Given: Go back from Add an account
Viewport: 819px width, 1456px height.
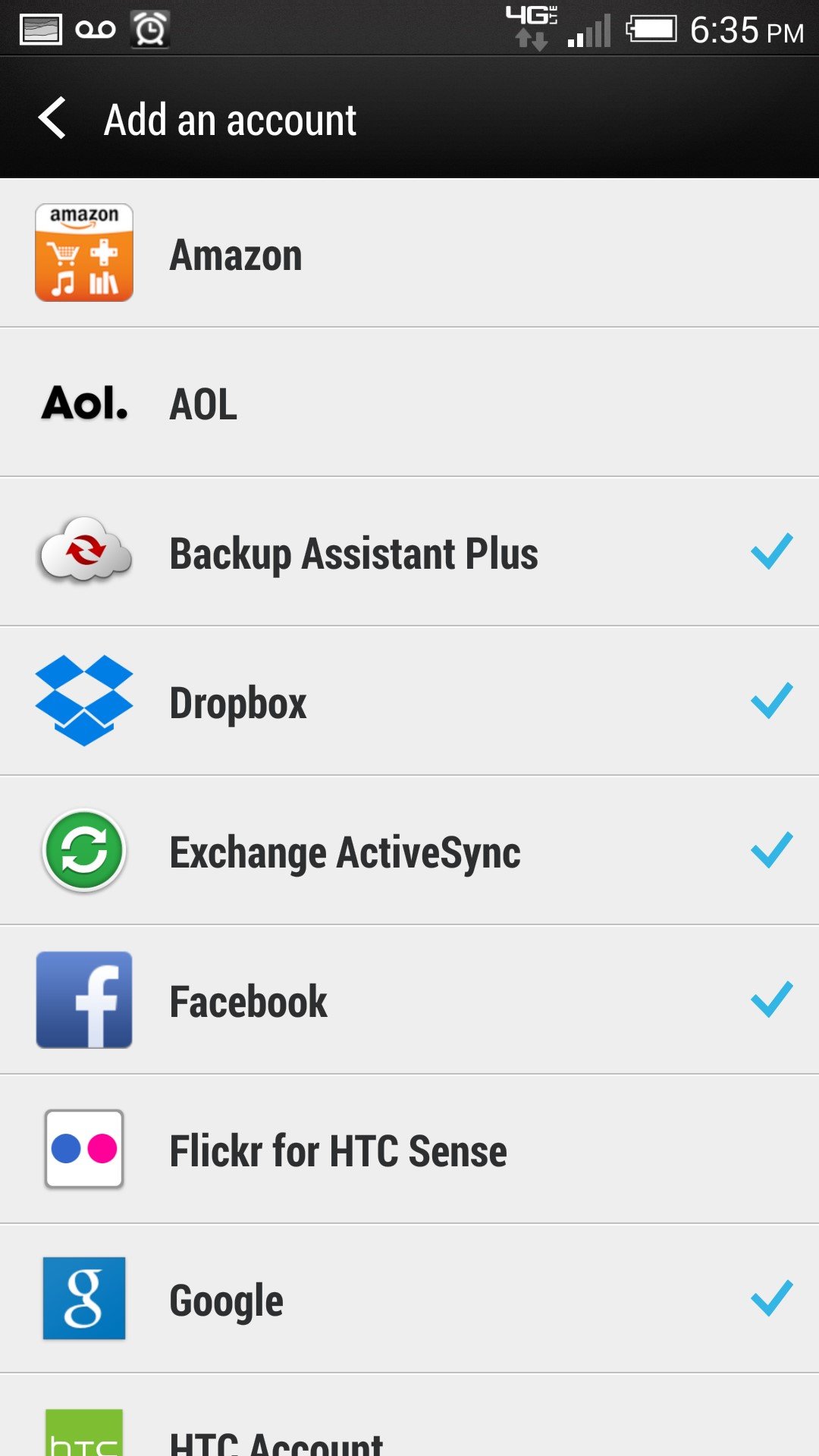Looking at the screenshot, I should pyautogui.click(x=53, y=118).
